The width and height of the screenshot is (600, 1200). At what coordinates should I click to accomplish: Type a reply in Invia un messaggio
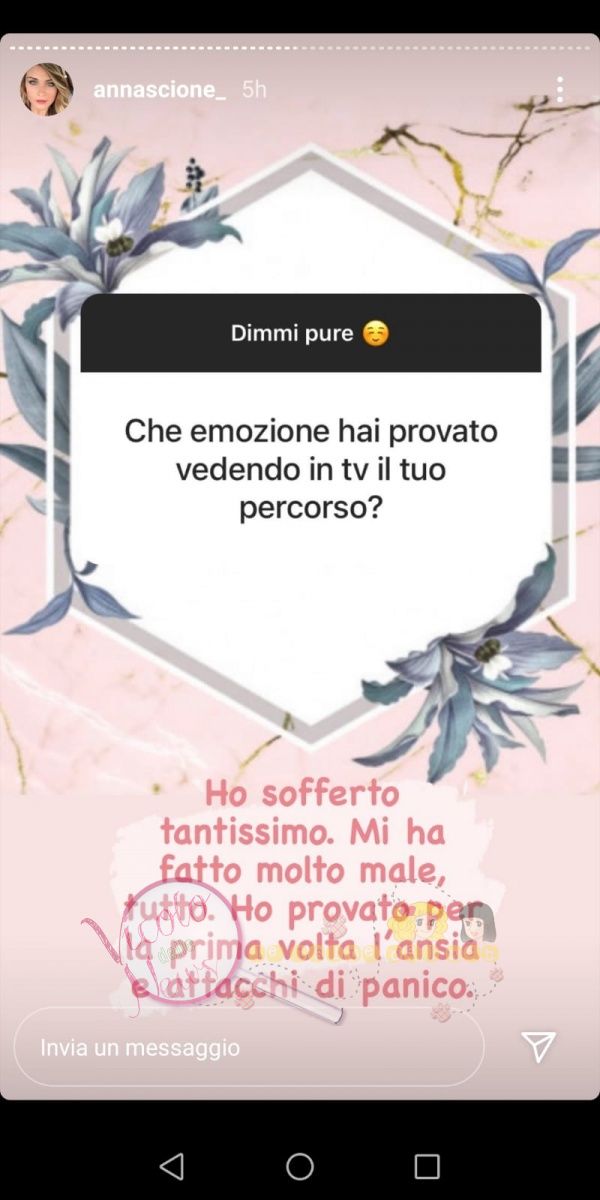(x=248, y=1047)
